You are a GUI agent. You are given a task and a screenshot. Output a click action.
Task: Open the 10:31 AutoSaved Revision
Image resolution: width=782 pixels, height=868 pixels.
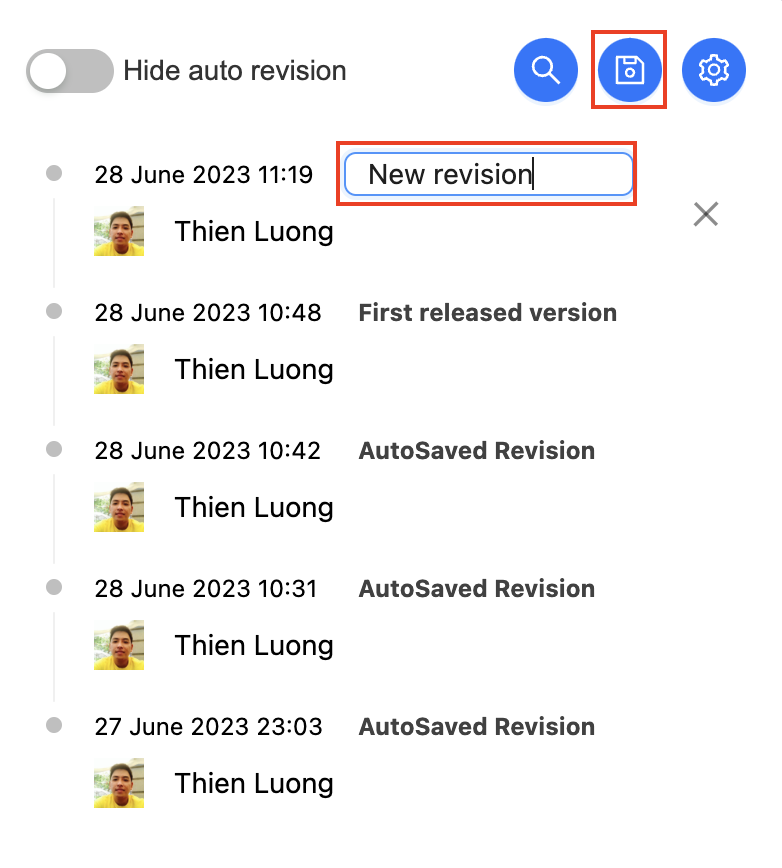pyautogui.click(x=476, y=589)
